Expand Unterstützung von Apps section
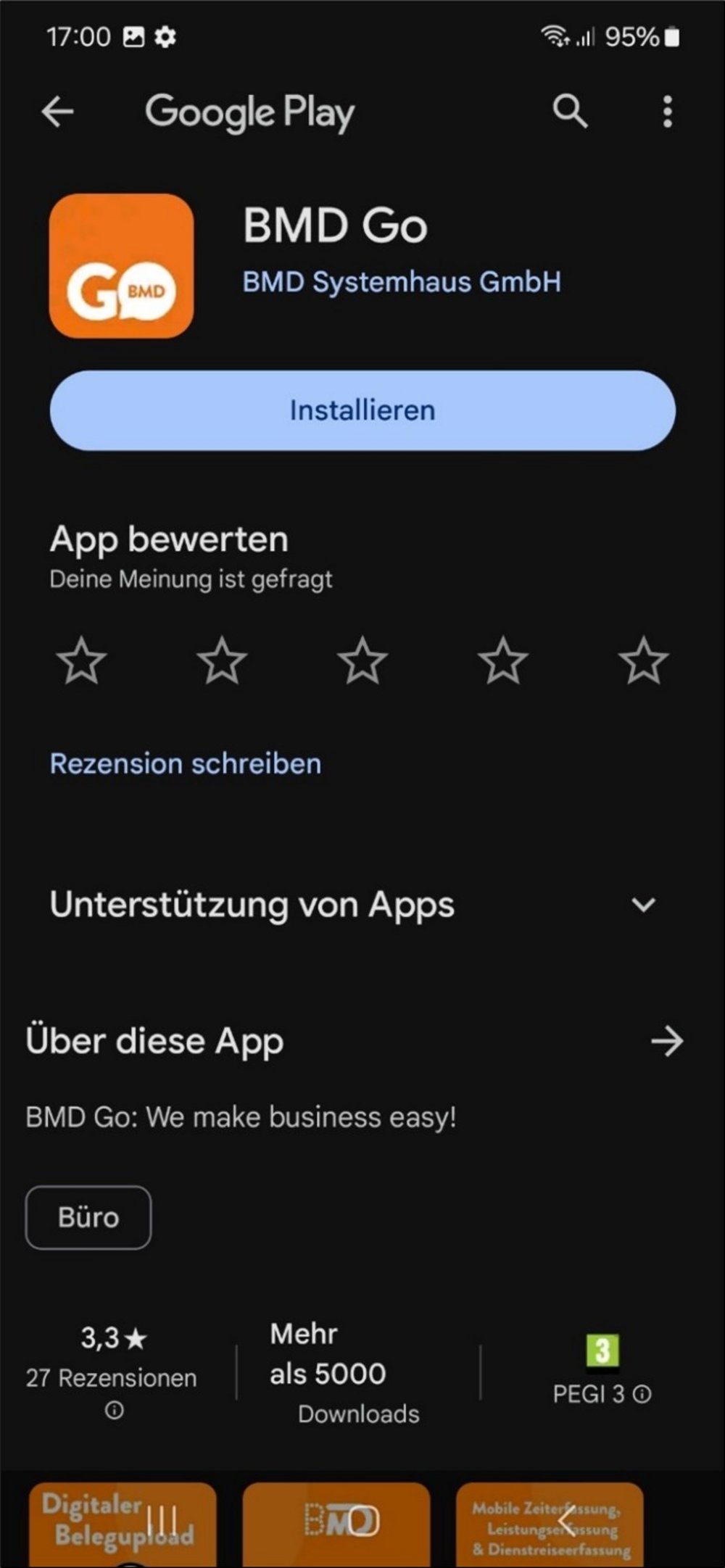The width and height of the screenshot is (725, 1568). pyautogui.click(x=643, y=905)
